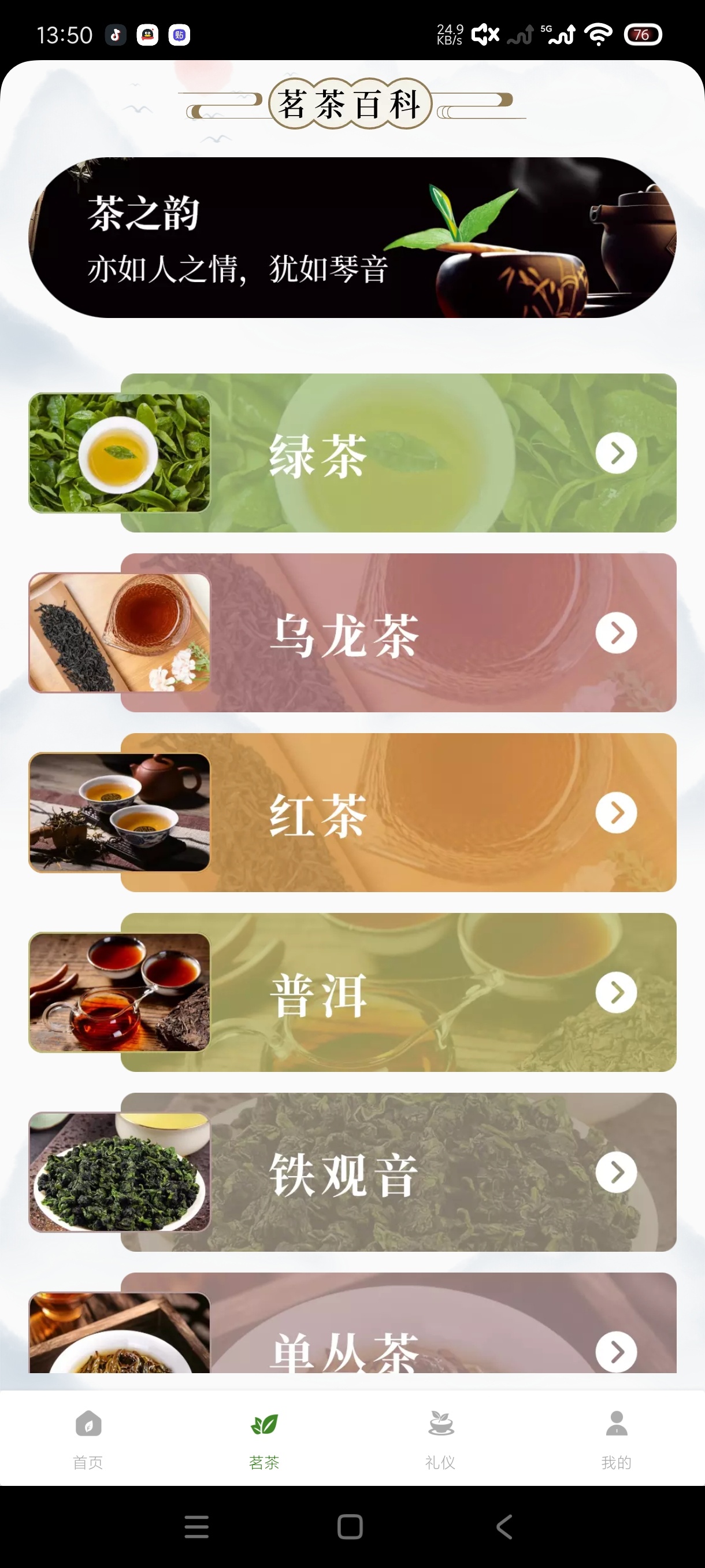Open 铁观音 details via its chevron arrow
Screen dimensions: 705x1568
click(617, 1172)
